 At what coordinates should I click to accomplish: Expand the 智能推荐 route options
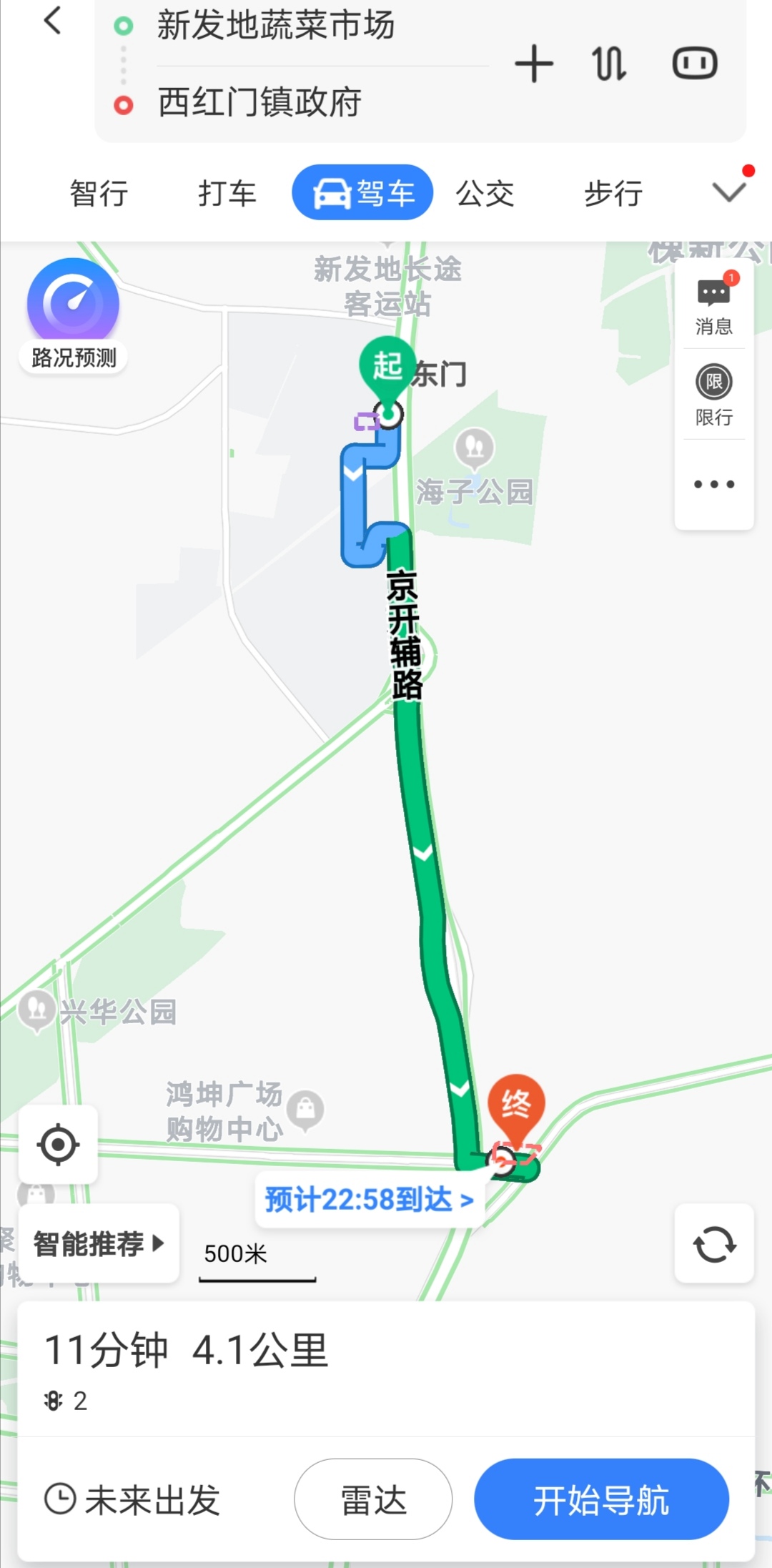98,1244
